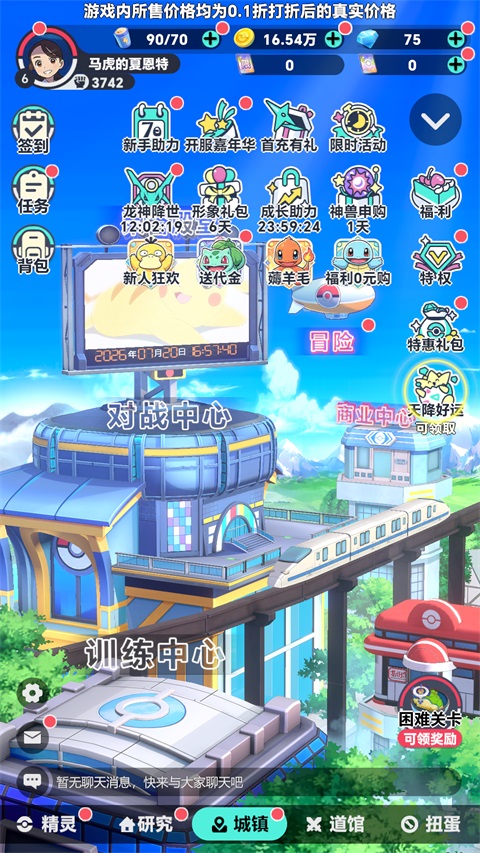Viewport: 480px width, 853px height.
Task: Add more diamonds with the plus button
Action: pos(456,39)
